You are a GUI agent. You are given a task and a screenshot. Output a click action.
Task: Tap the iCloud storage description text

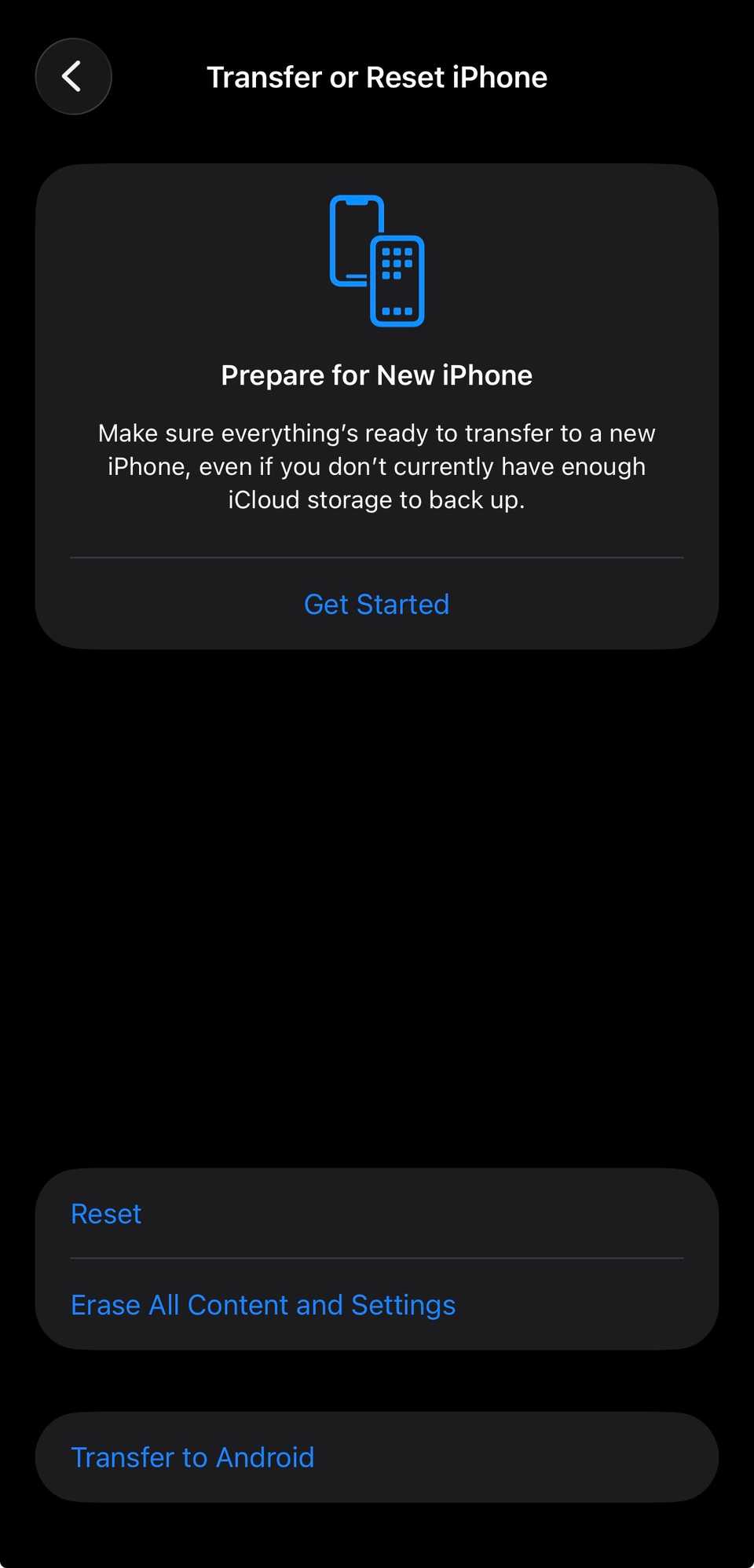376,466
